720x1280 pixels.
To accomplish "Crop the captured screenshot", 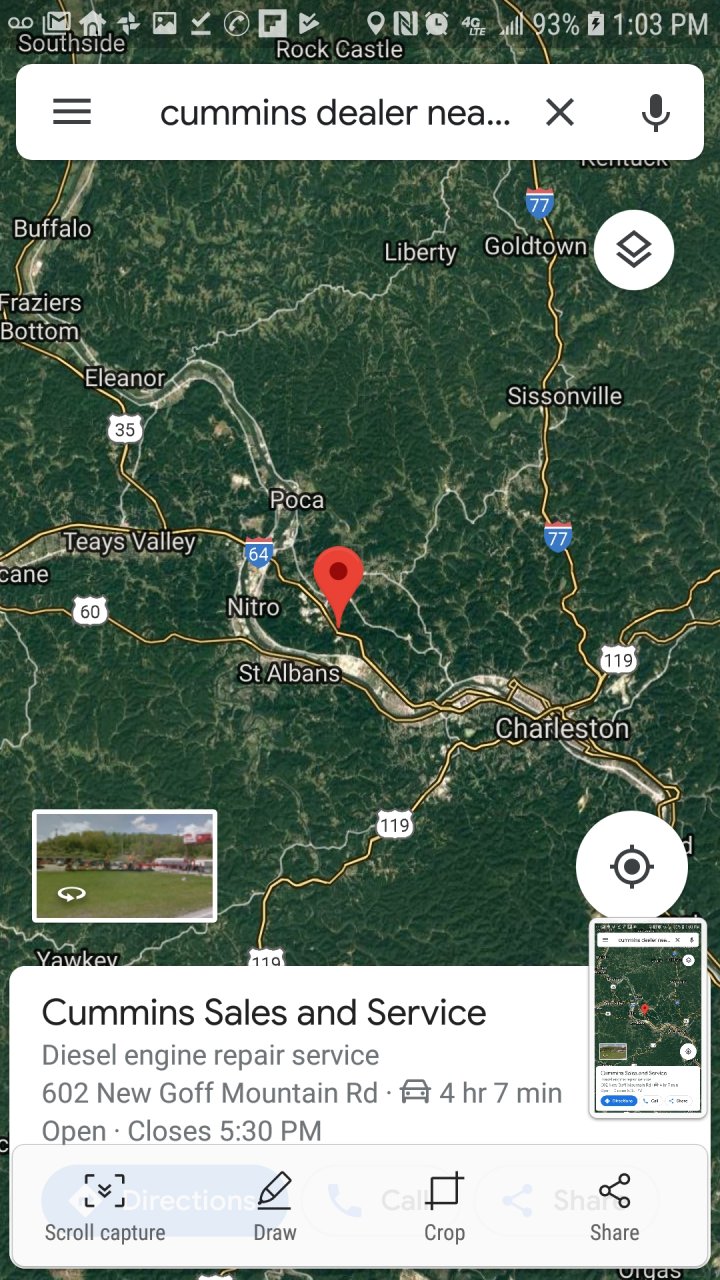I will (x=444, y=1208).
